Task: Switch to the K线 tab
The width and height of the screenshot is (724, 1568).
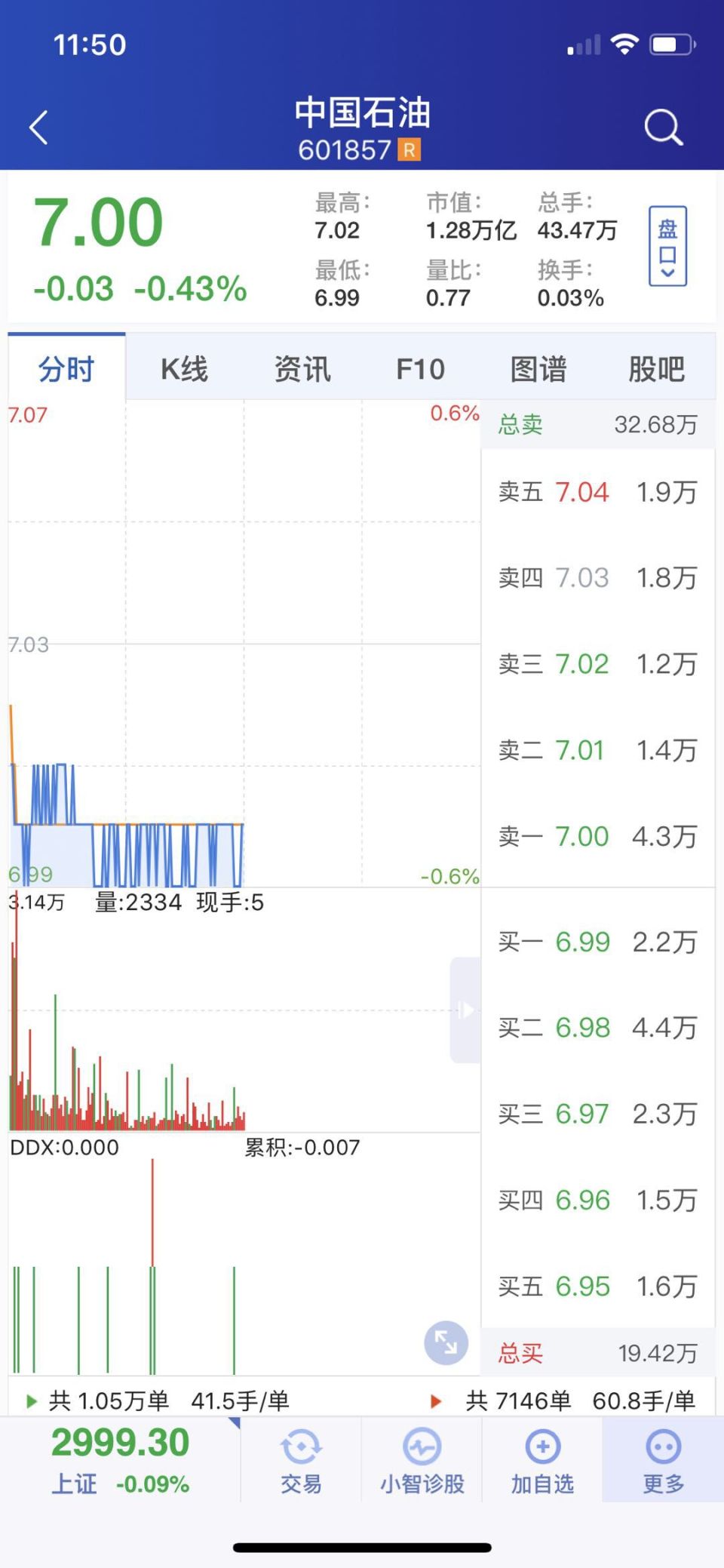Action: coord(184,369)
